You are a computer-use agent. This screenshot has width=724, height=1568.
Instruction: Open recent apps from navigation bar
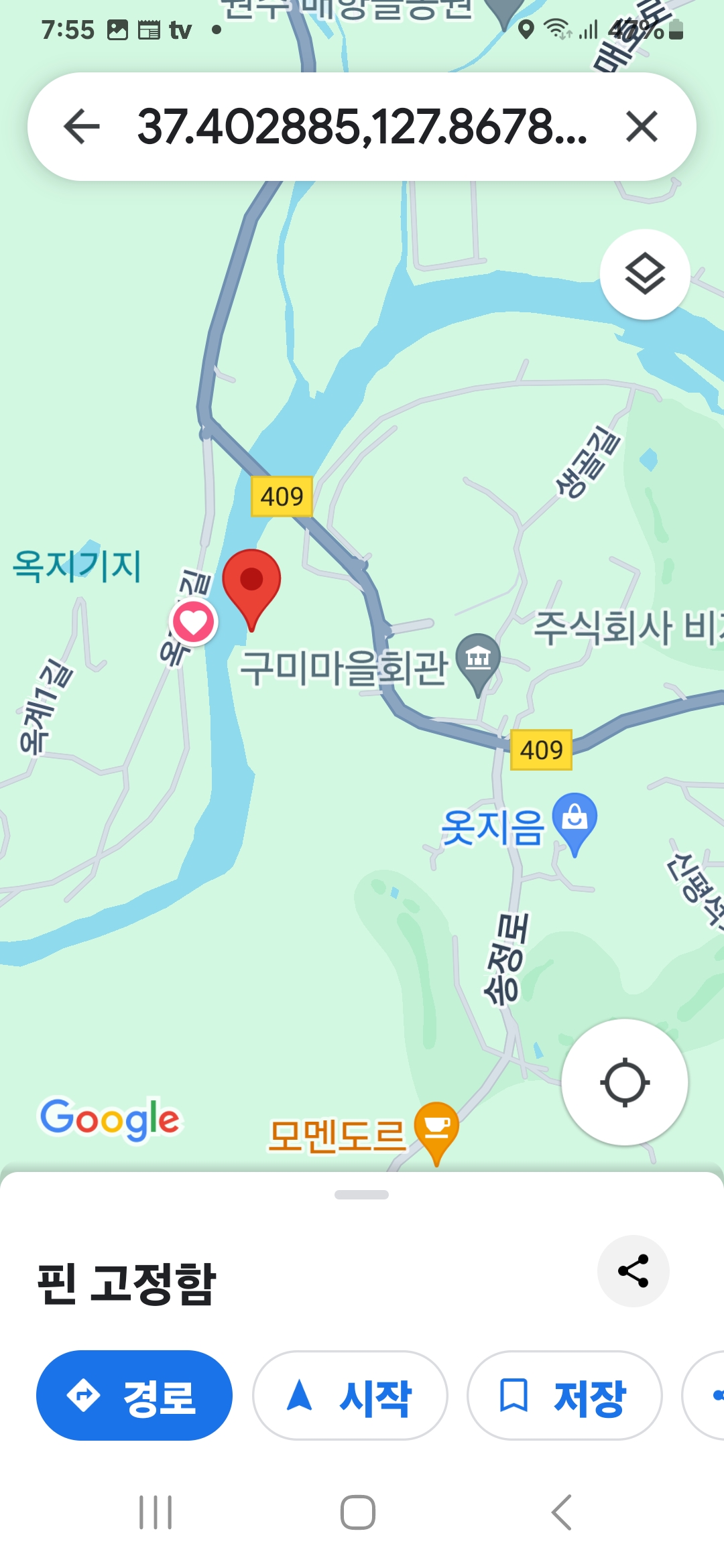click(x=156, y=1512)
